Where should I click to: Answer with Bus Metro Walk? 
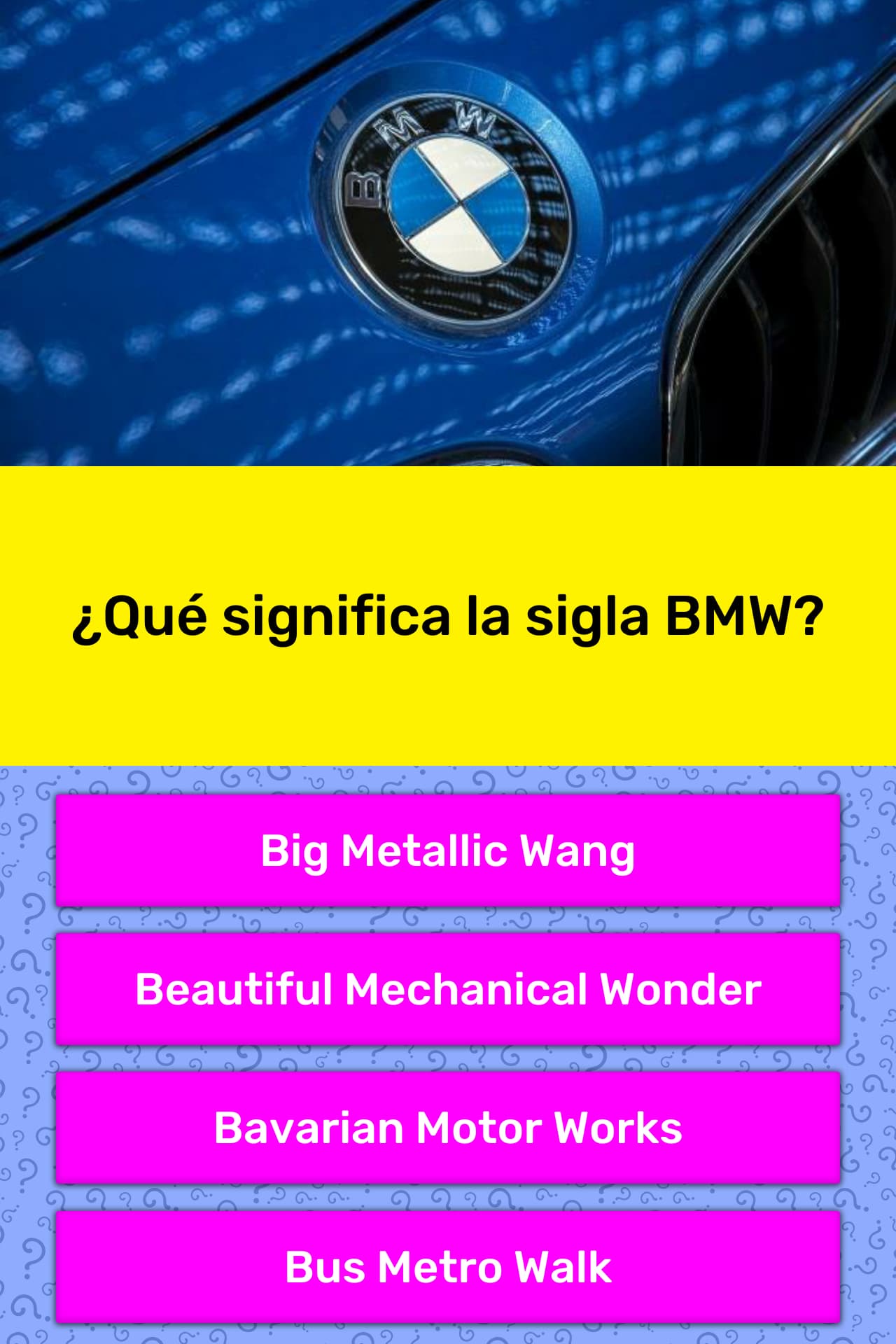[x=448, y=1266]
